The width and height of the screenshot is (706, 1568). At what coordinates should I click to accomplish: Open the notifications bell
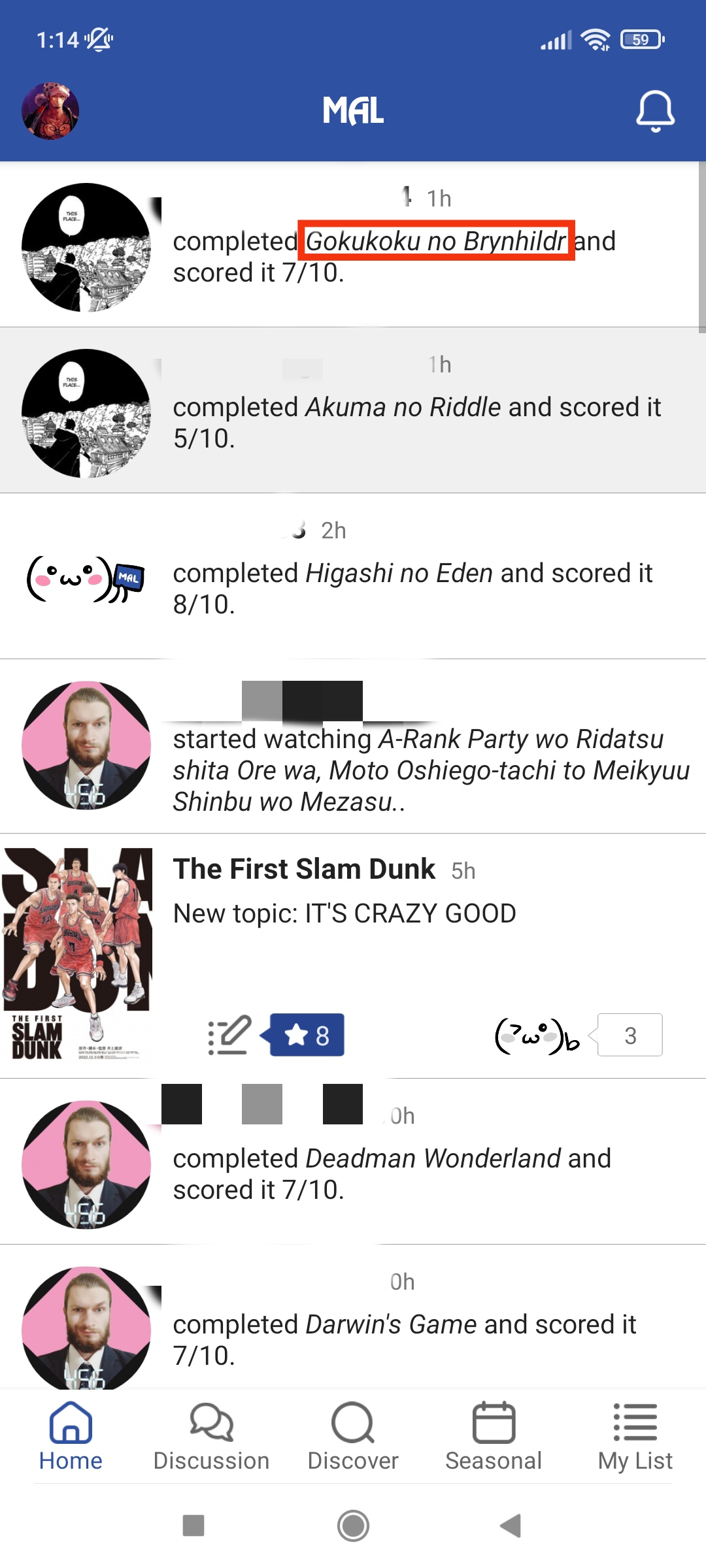[x=655, y=111]
